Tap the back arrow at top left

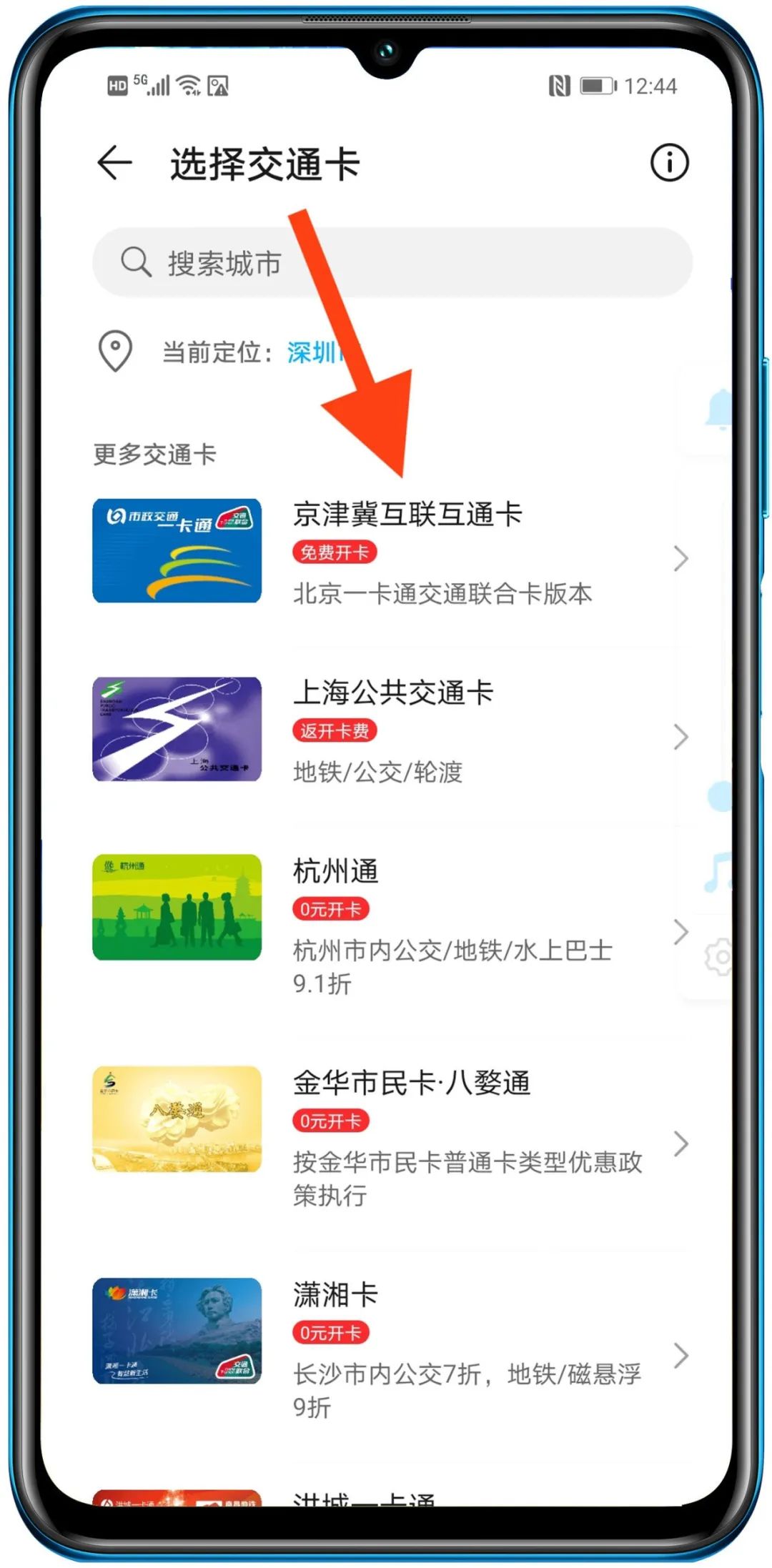pos(114,163)
